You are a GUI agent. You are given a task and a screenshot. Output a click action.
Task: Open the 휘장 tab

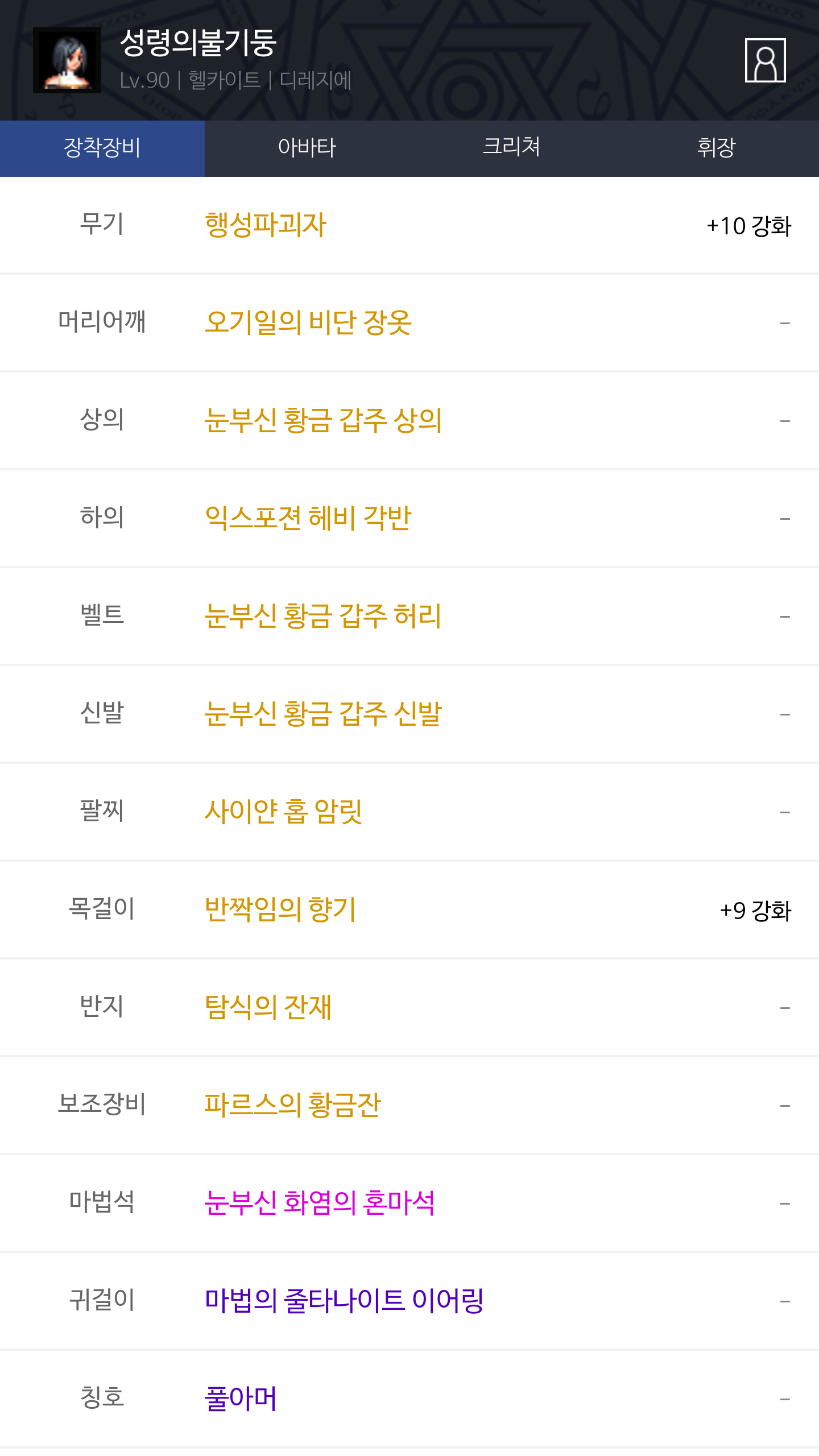717,148
